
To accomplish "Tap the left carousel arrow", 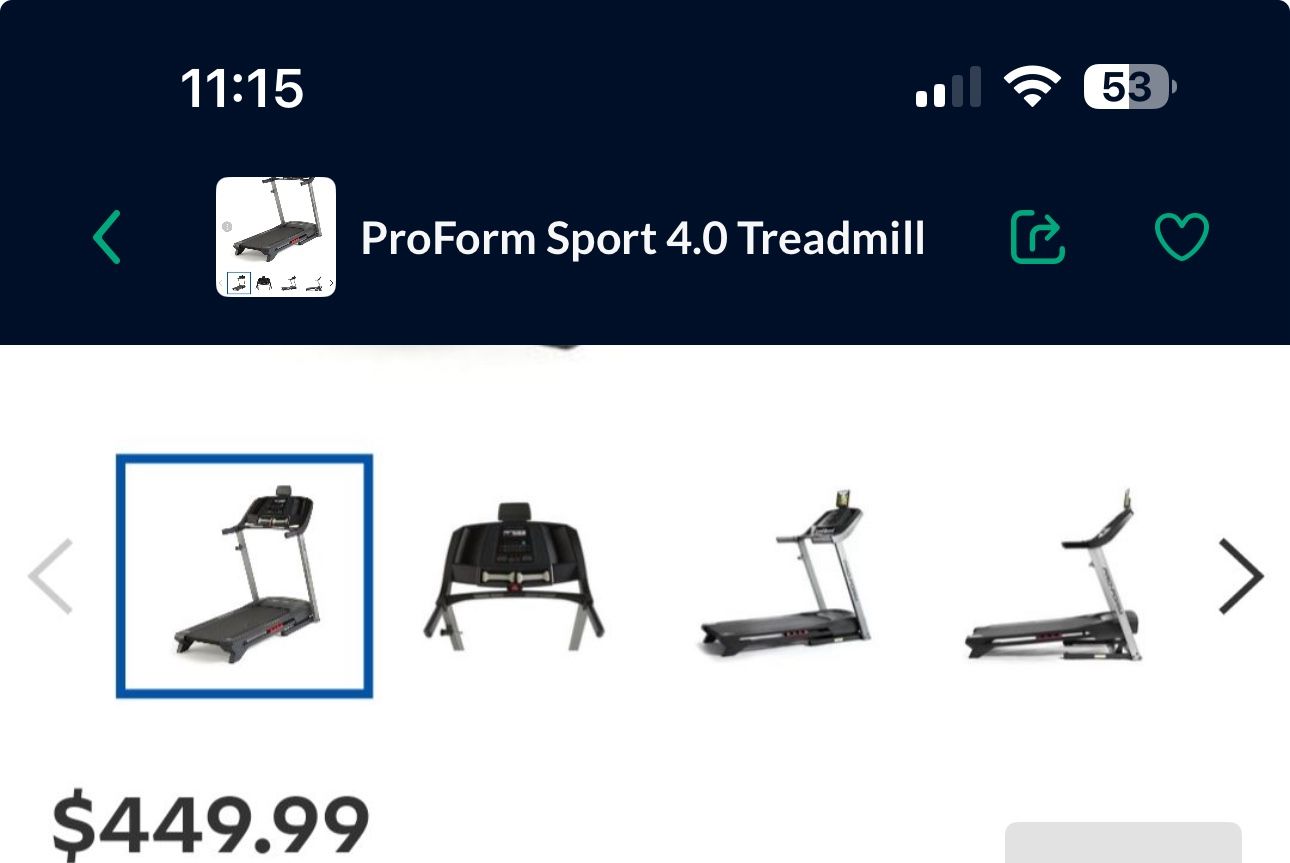I will pyautogui.click(x=50, y=575).
